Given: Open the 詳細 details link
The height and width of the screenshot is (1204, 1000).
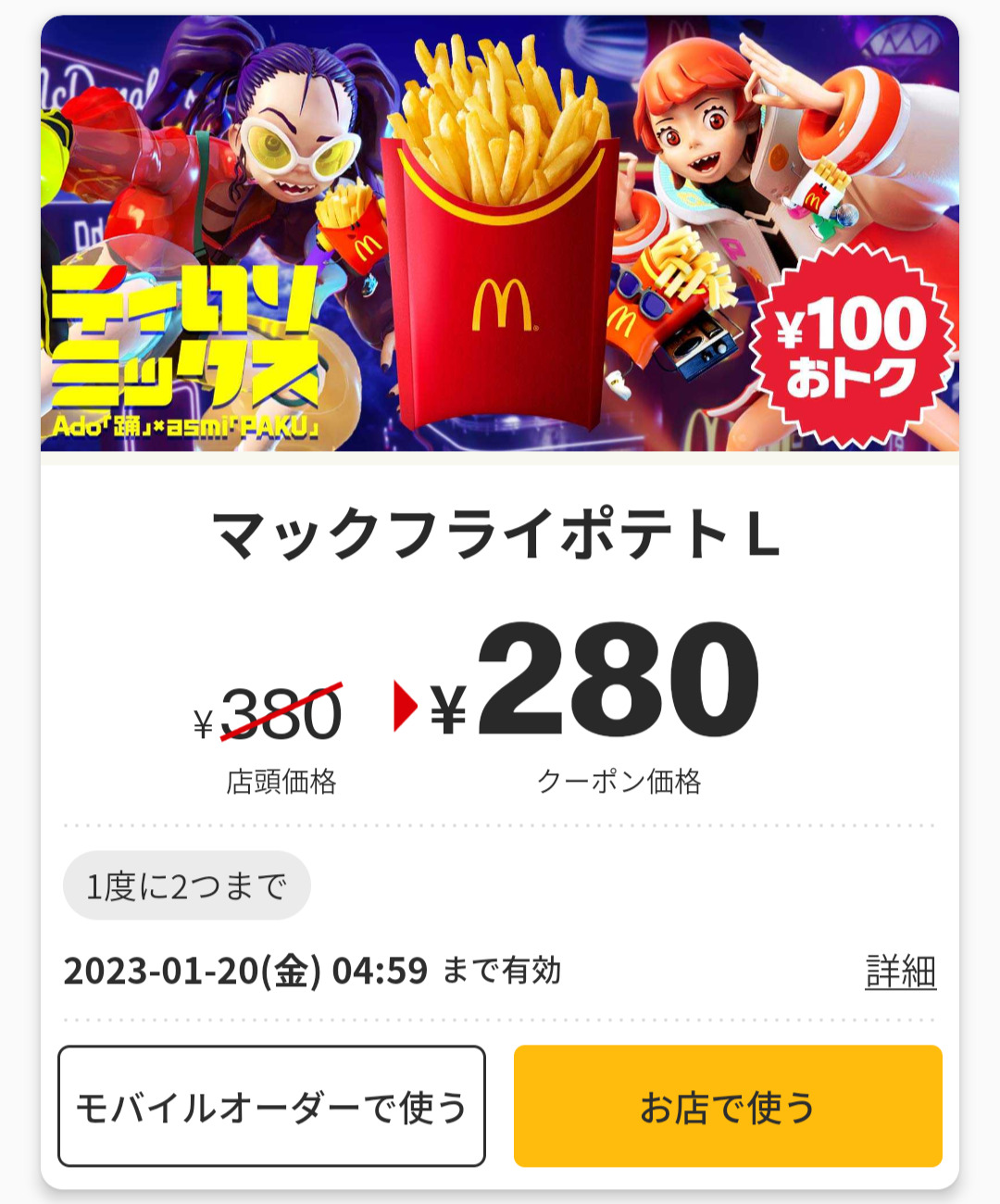Looking at the screenshot, I should click(900, 972).
